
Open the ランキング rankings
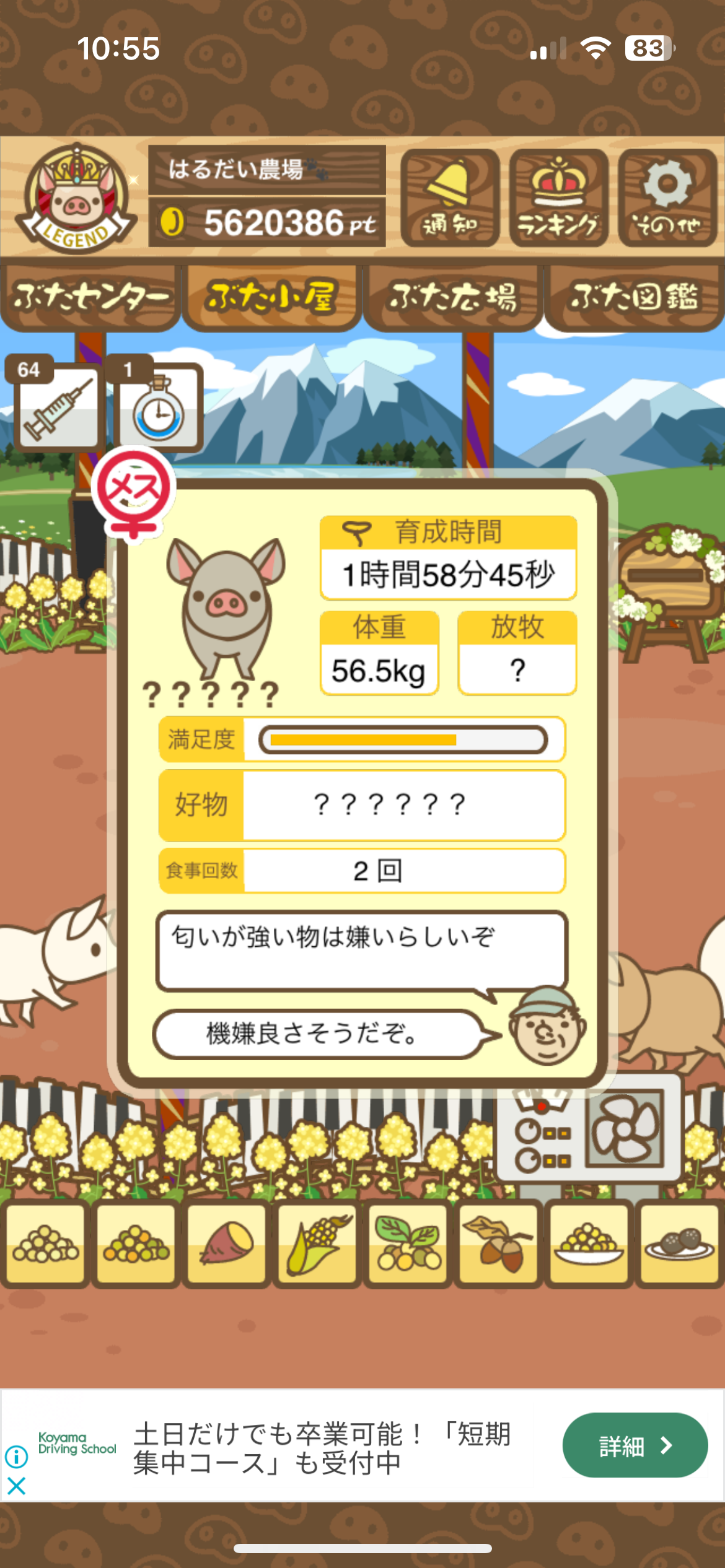558,198
